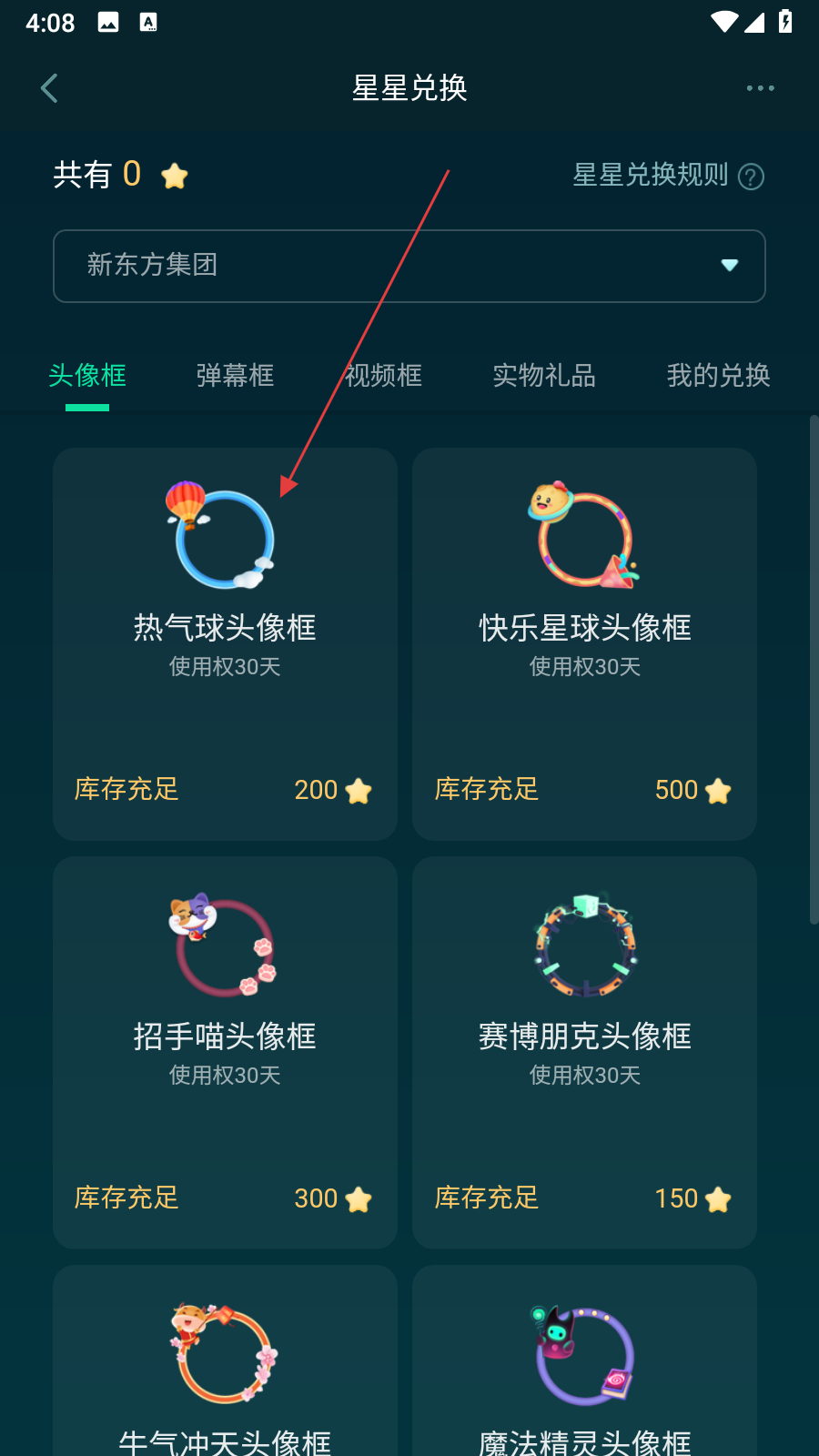Open 星星兑换规则 help
Viewport: 819px width, 1456px height.
tap(667, 175)
